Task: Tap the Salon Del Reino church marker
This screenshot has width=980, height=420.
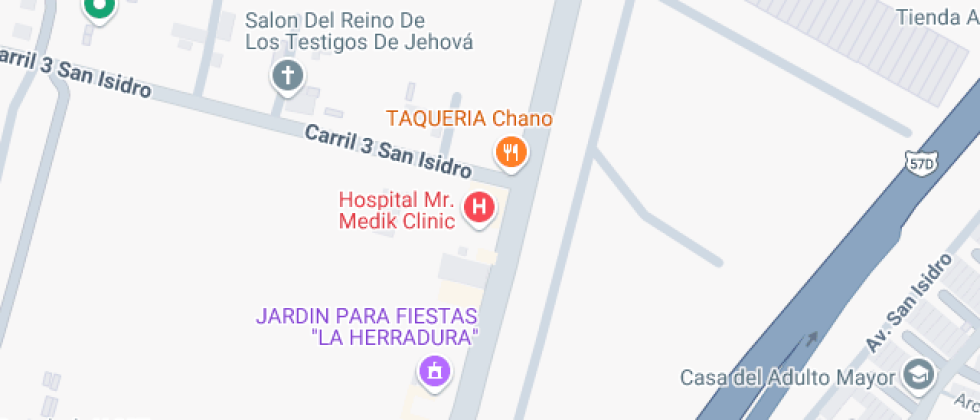Action: tap(288, 75)
